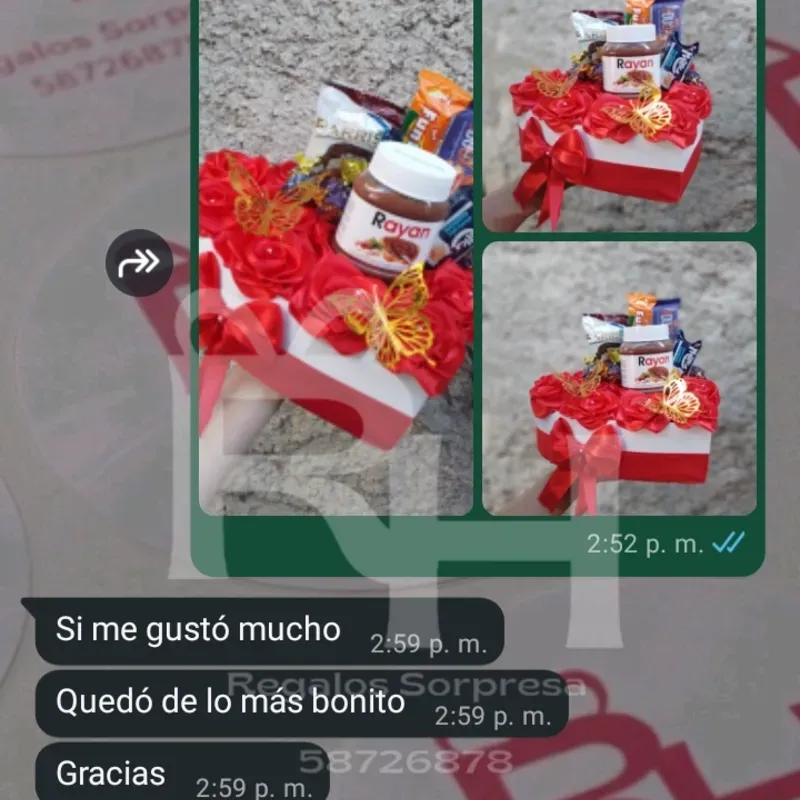
Task: Forward the photo album message
Action: coord(139,263)
